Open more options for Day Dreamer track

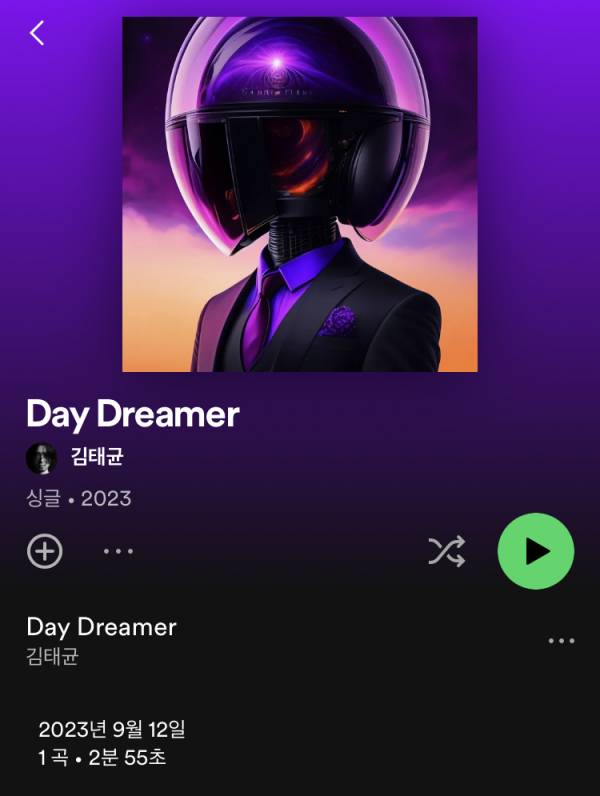[561, 641]
